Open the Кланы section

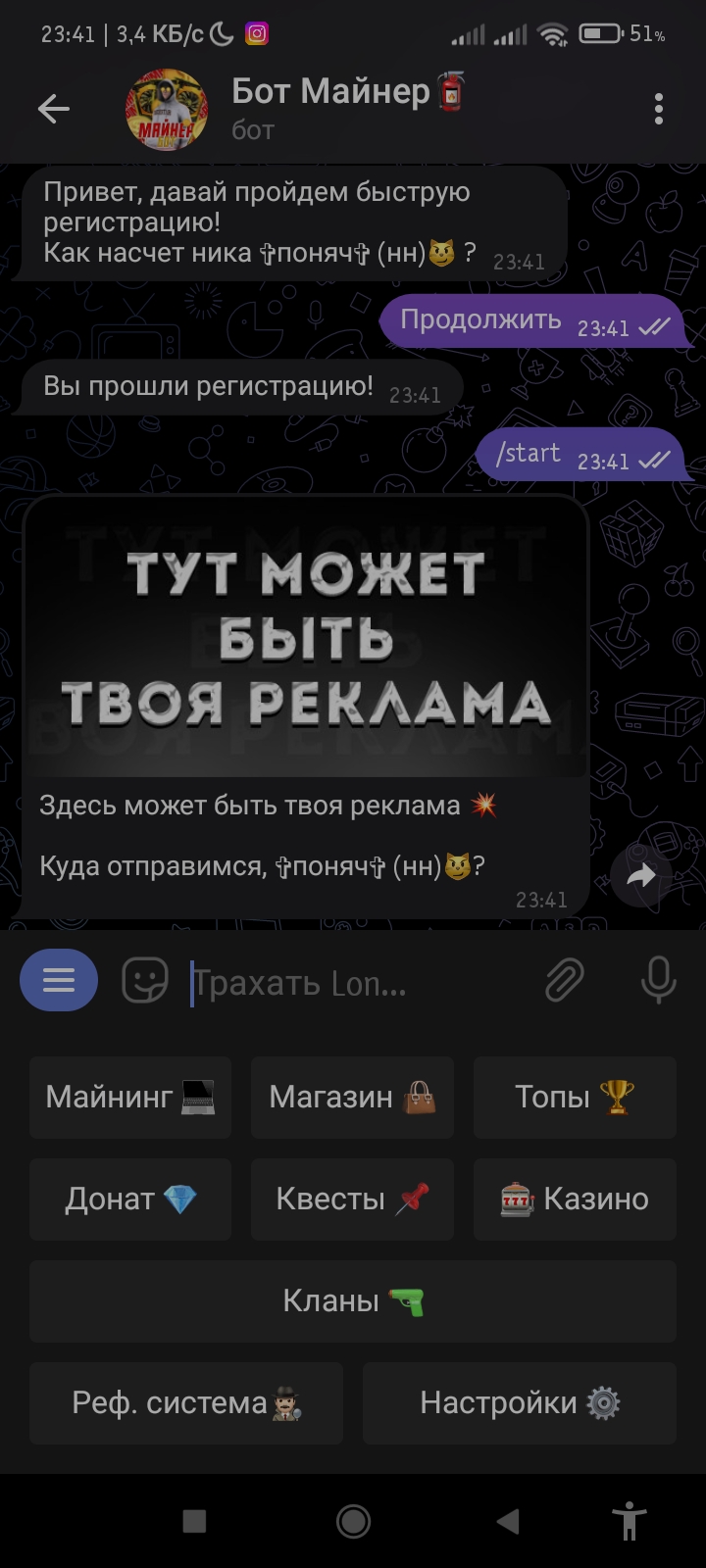click(x=353, y=1300)
